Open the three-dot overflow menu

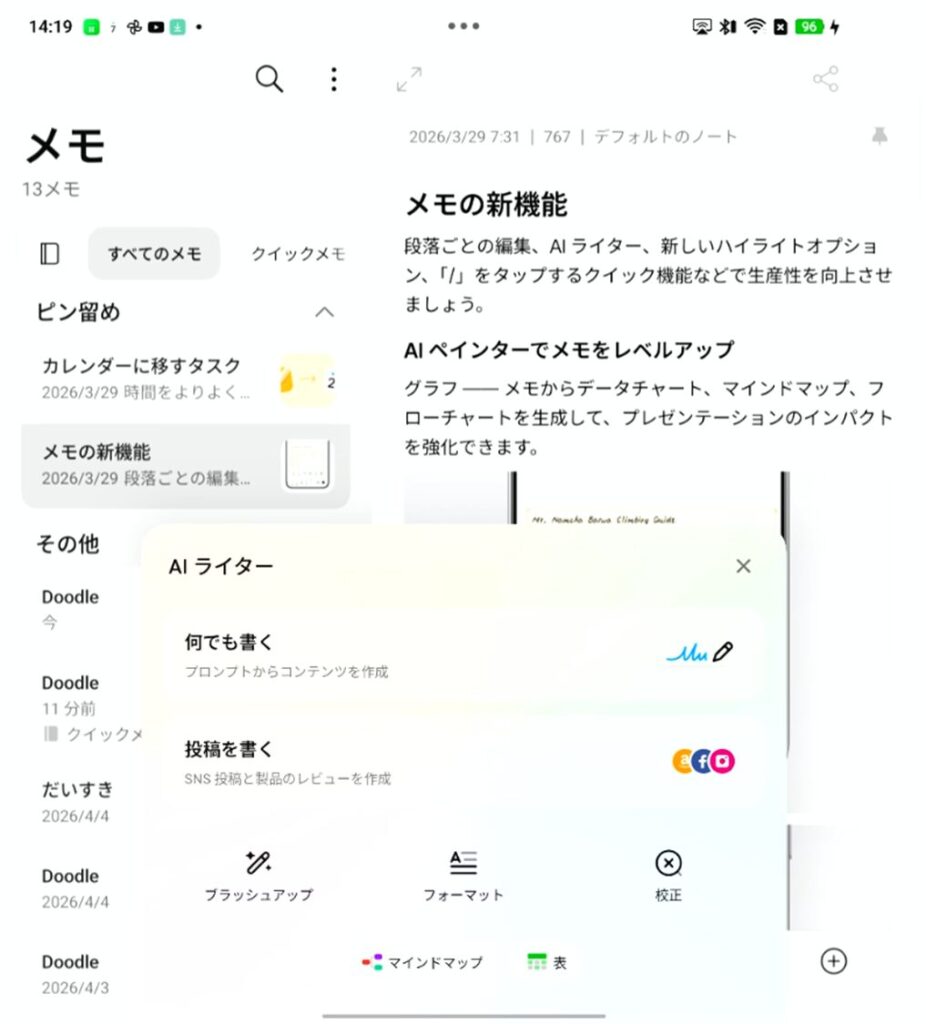[334, 80]
